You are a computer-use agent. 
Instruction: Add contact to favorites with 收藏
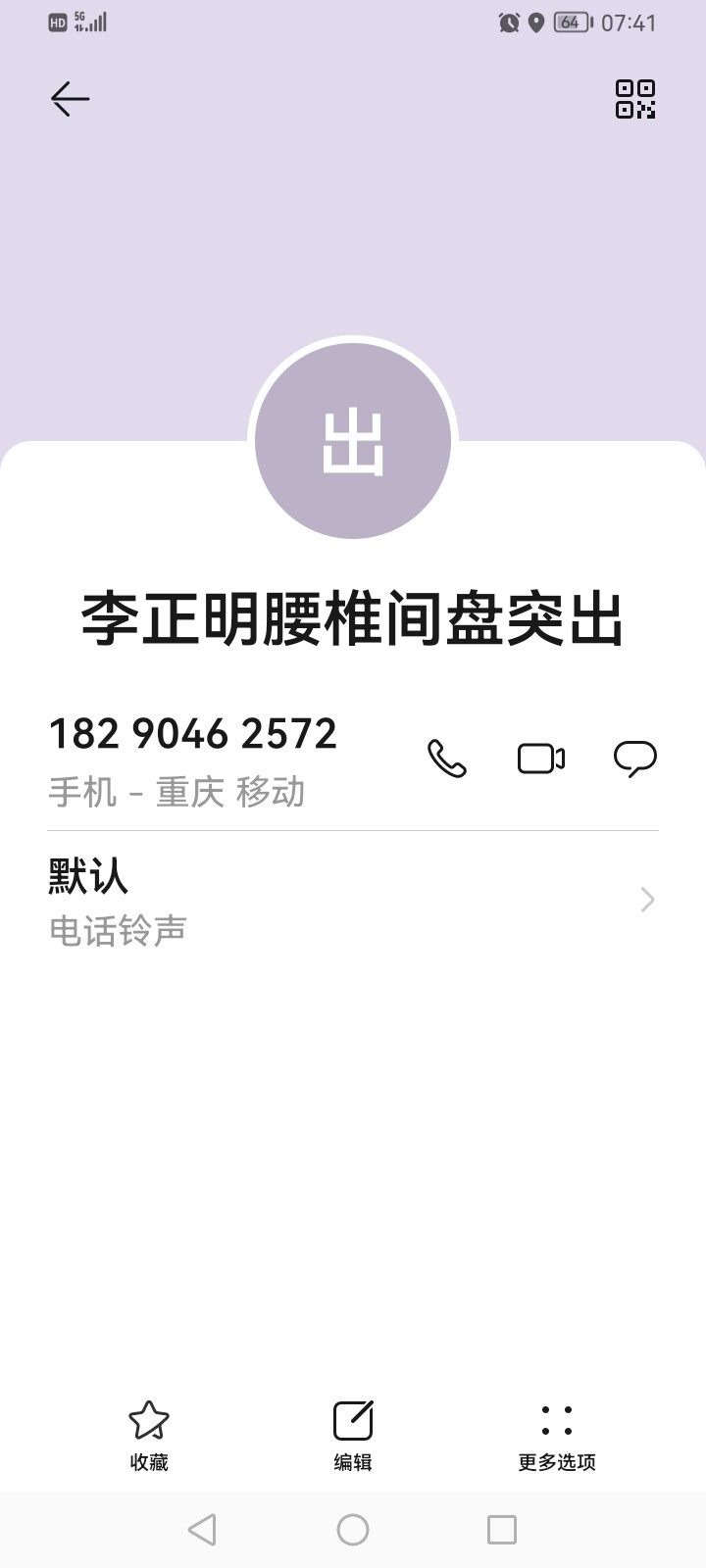coord(149,1435)
